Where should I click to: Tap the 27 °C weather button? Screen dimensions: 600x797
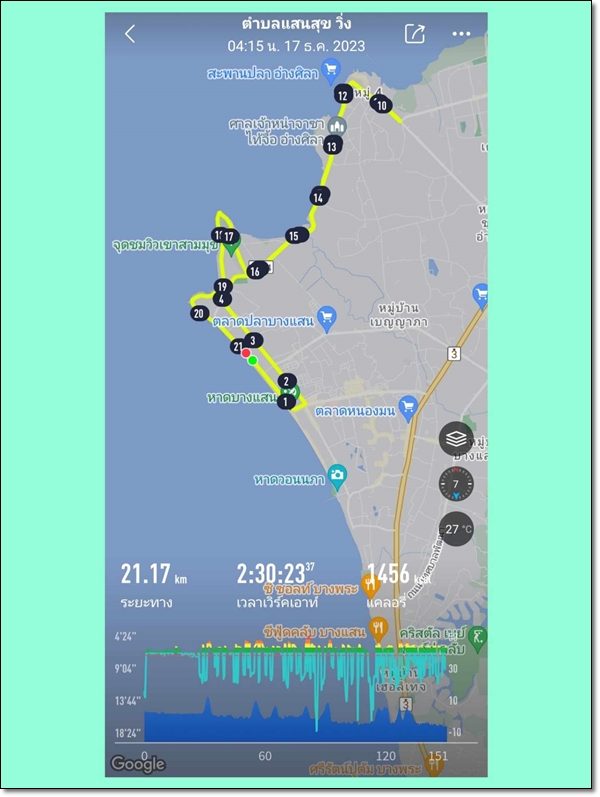456,529
